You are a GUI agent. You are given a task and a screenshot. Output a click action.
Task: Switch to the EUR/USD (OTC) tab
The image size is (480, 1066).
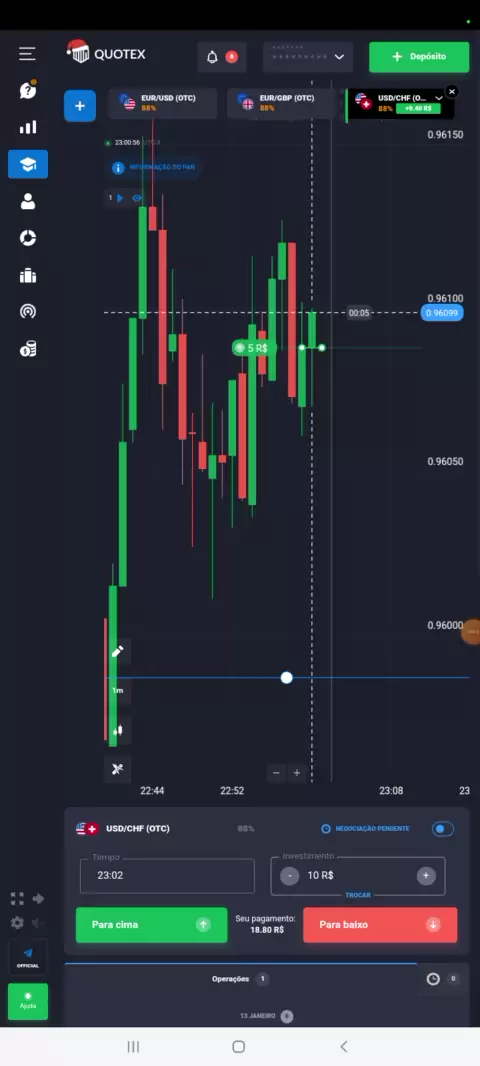tap(162, 103)
